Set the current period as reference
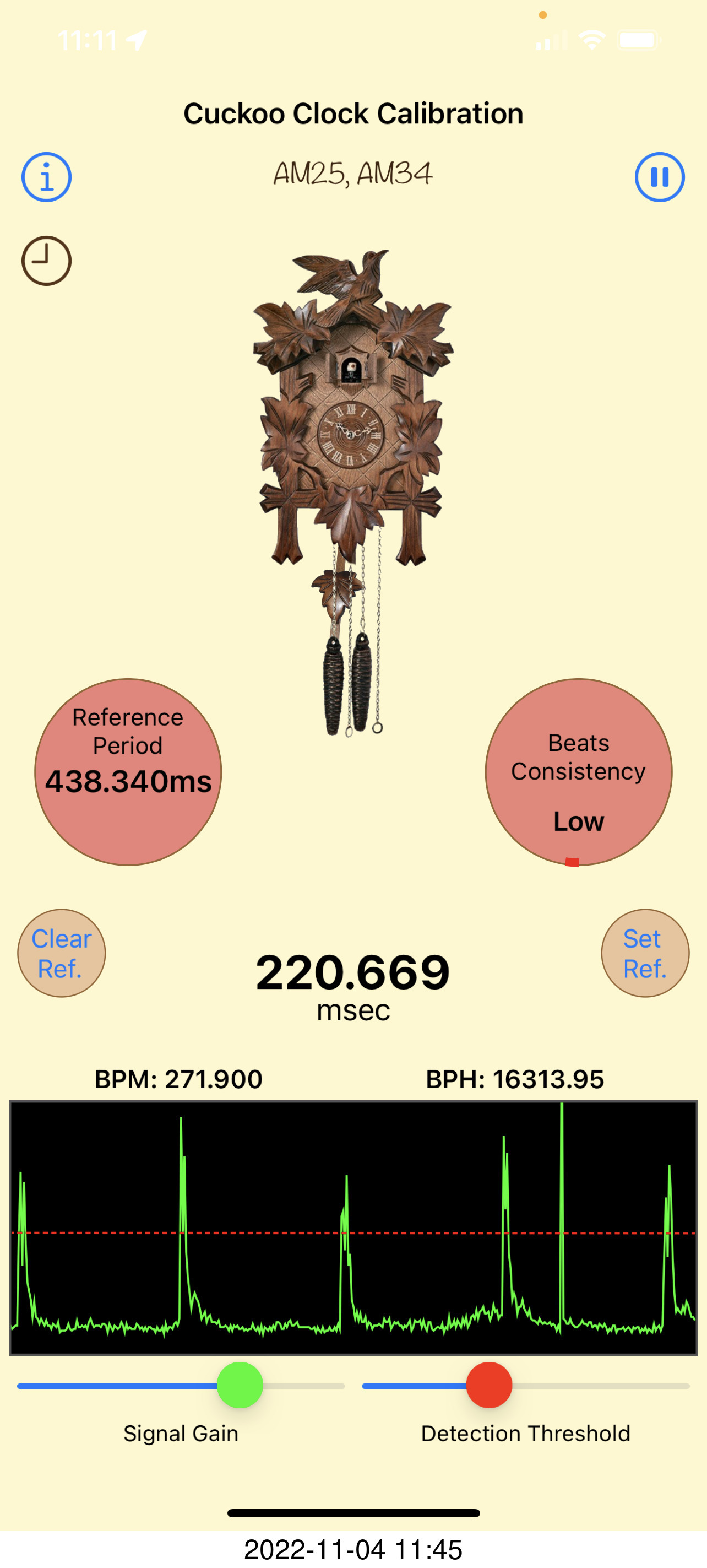Viewport: 707px width, 1568px height. tap(645, 953)
